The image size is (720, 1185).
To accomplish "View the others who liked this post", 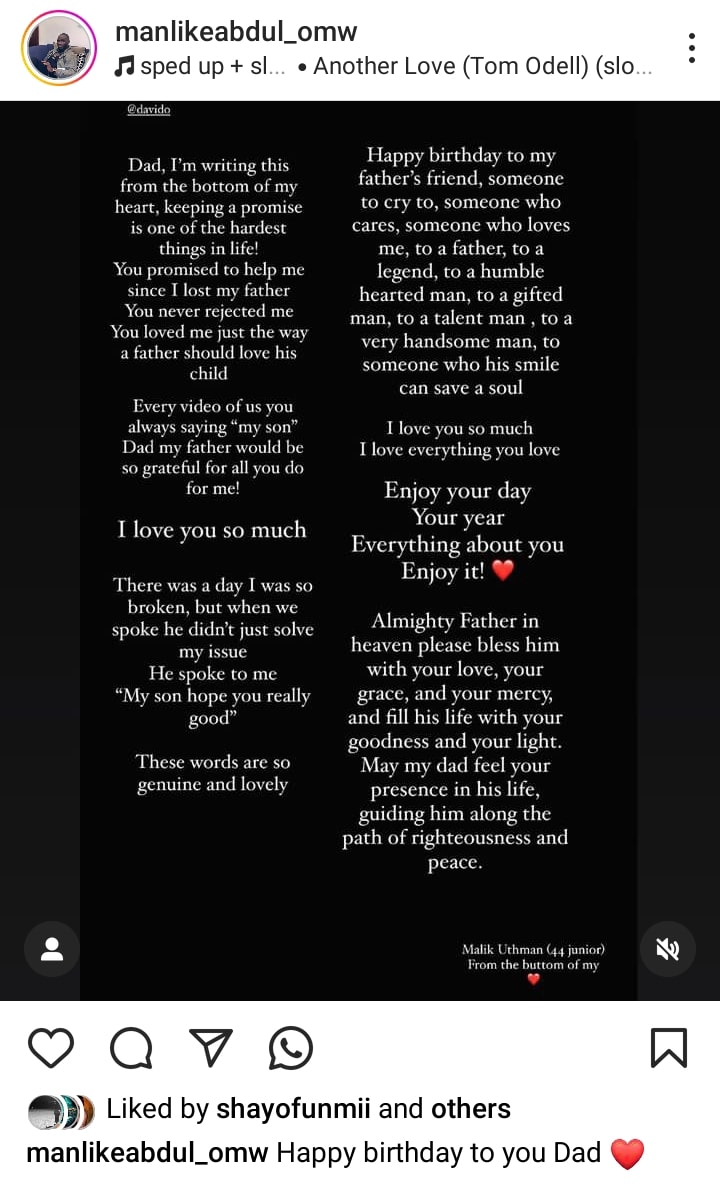I will coord(470,1108).
